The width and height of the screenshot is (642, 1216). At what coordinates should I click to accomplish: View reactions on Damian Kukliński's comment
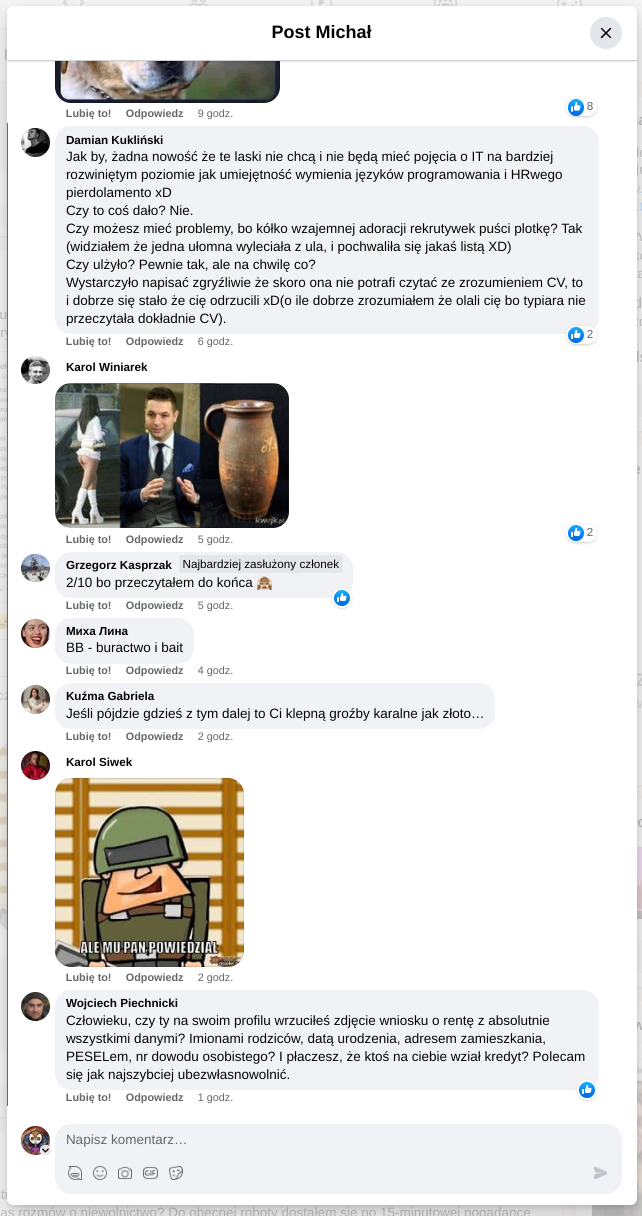(x=581, y=335)
